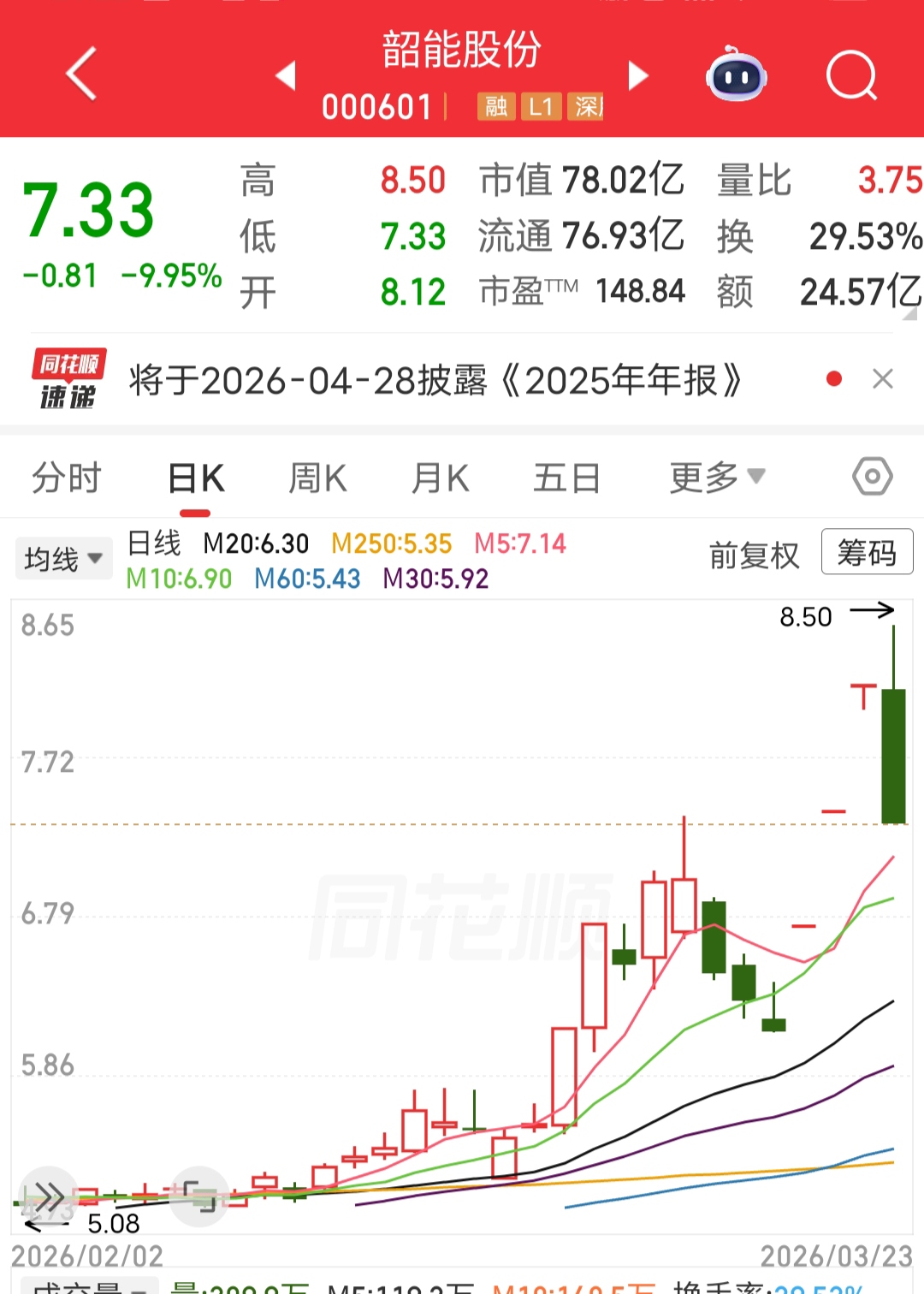Open the 均线 moving average dropdown
924x1294 pixels.
[x=63, y=557]
